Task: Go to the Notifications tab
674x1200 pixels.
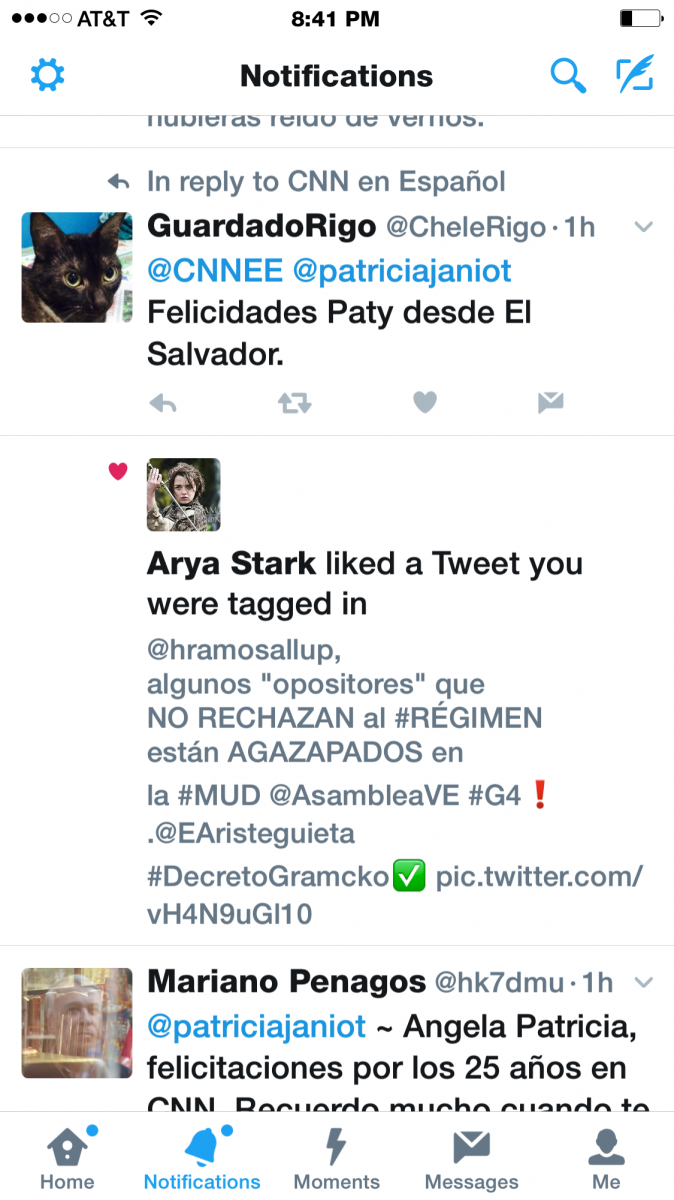Action: pos(202,1158)
